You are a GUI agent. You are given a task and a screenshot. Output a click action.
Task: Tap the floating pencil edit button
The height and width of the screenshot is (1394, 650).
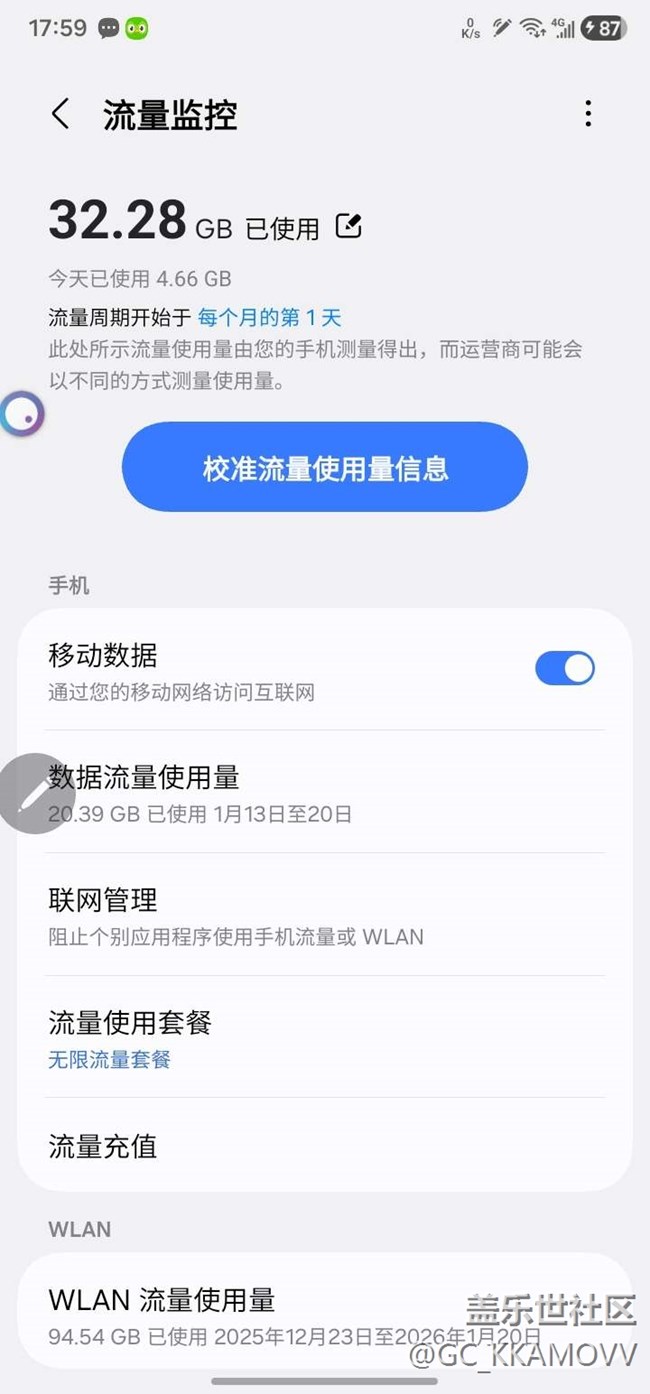click(32, 794)
